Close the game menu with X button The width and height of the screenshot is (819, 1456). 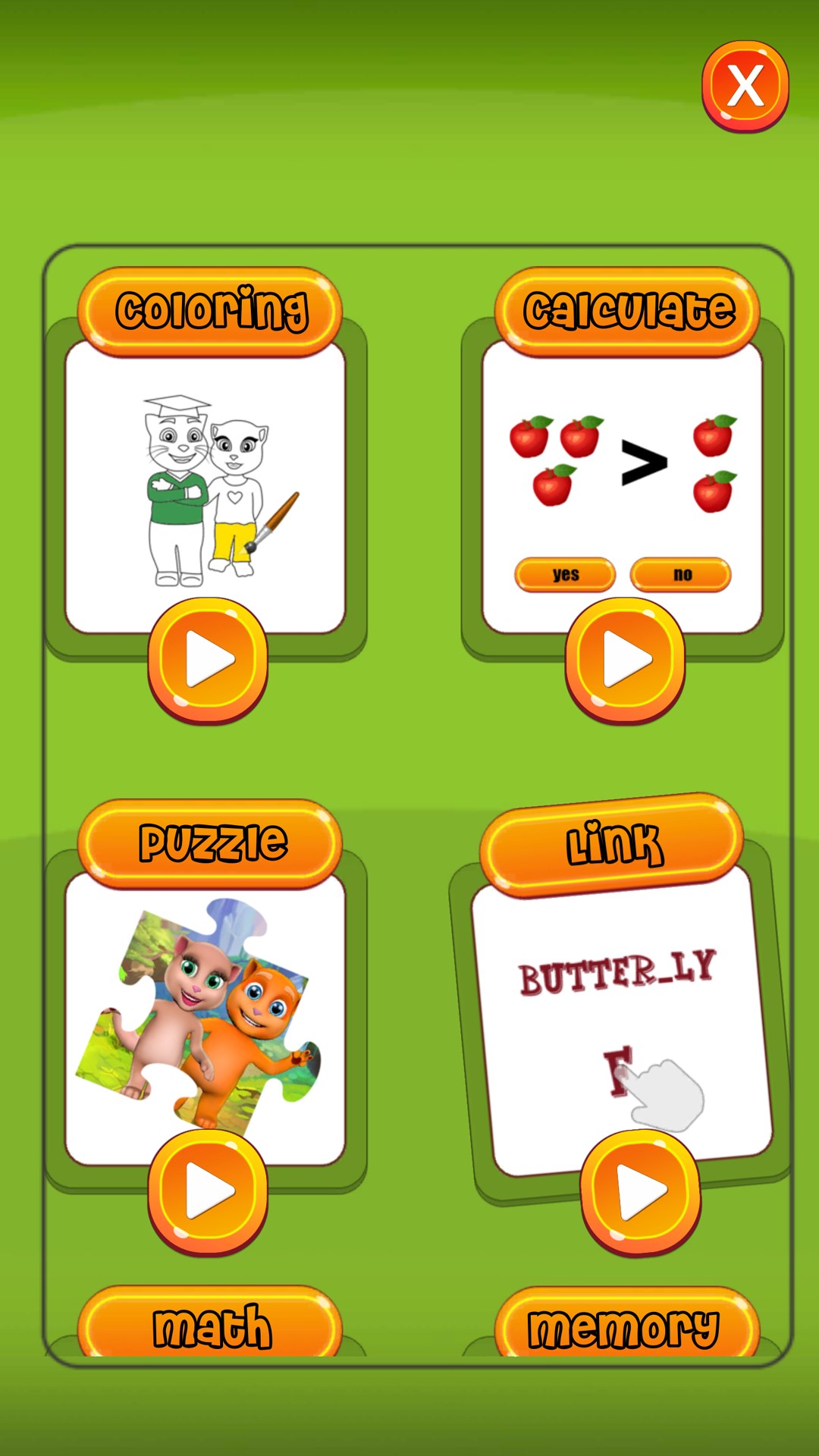[745, 86]
